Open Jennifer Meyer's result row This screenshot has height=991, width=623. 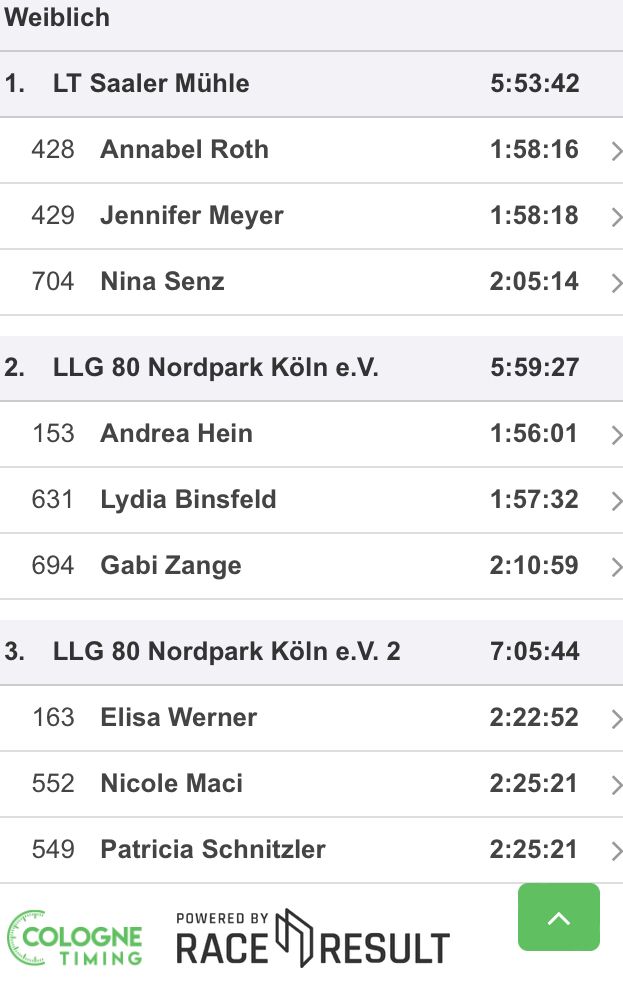click(x=310, y=216)
